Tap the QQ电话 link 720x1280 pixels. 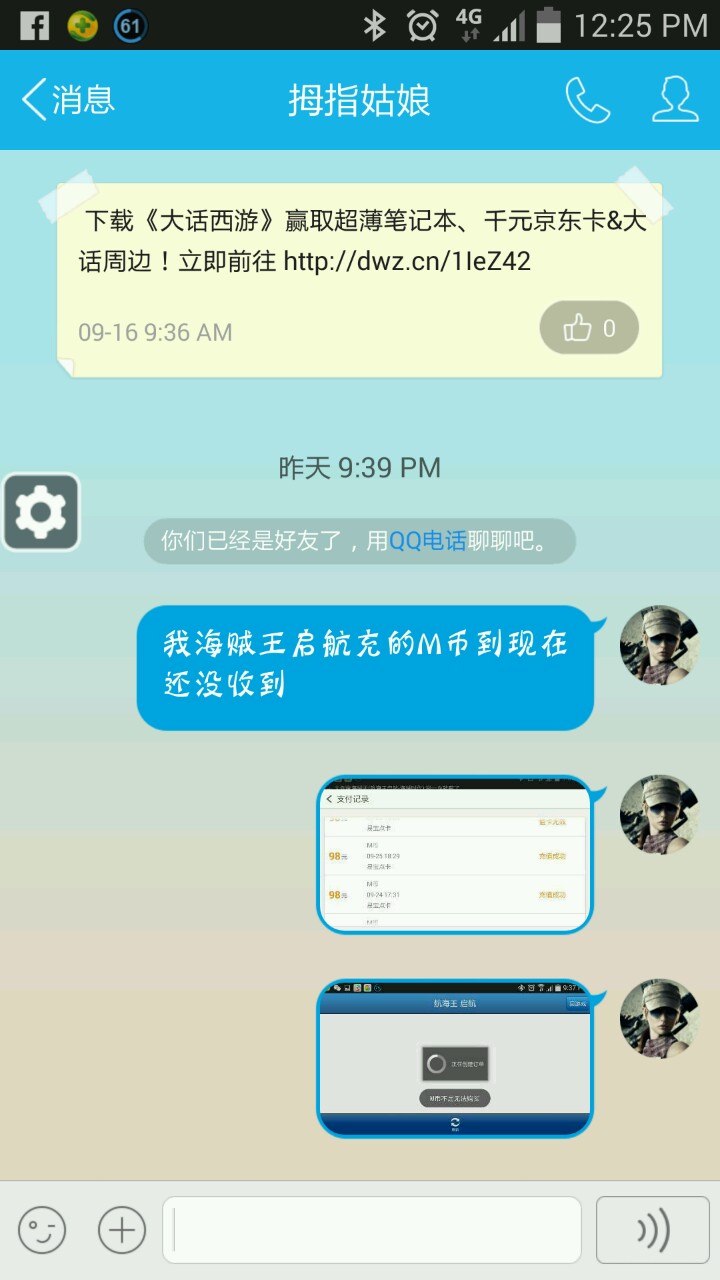pos(427,541)
